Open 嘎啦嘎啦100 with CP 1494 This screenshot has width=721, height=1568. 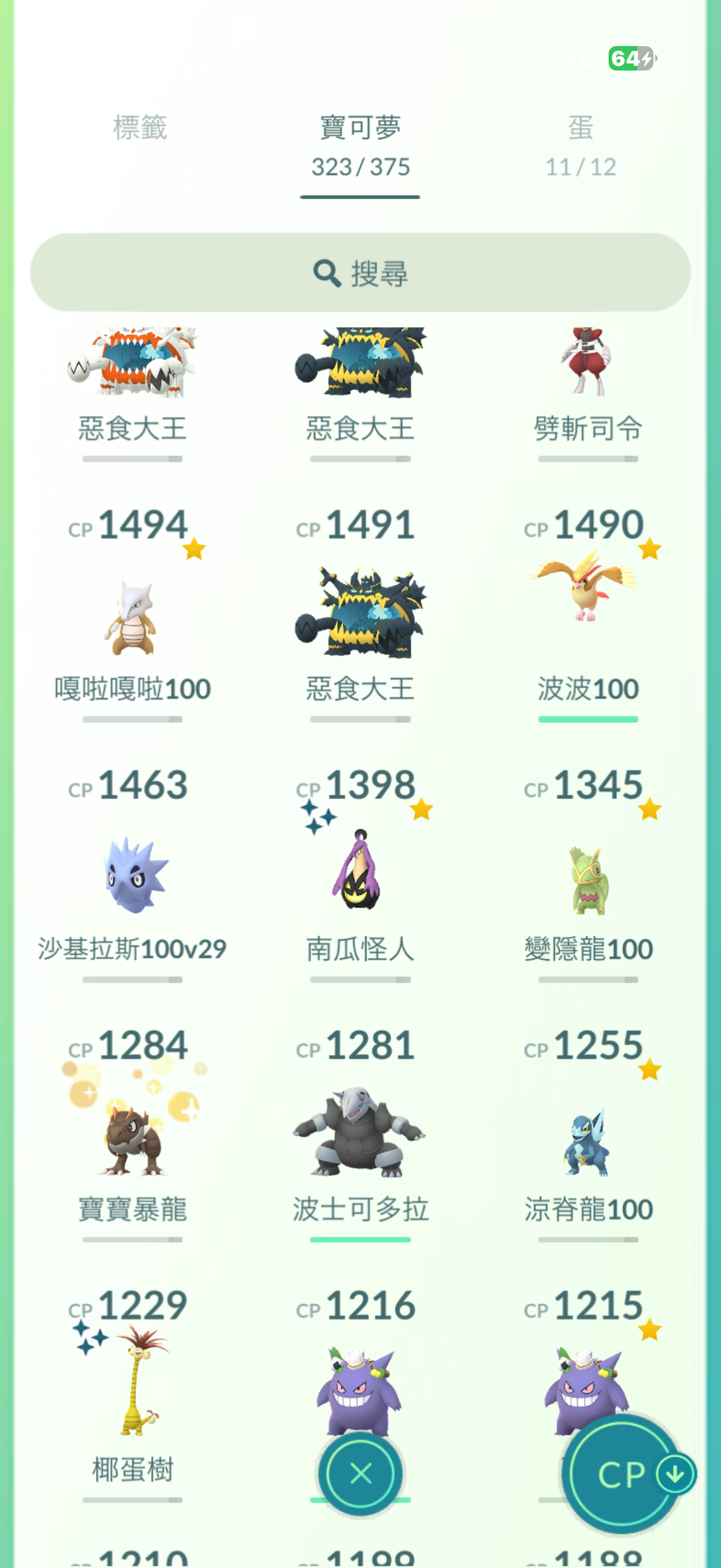click(133, 617)
